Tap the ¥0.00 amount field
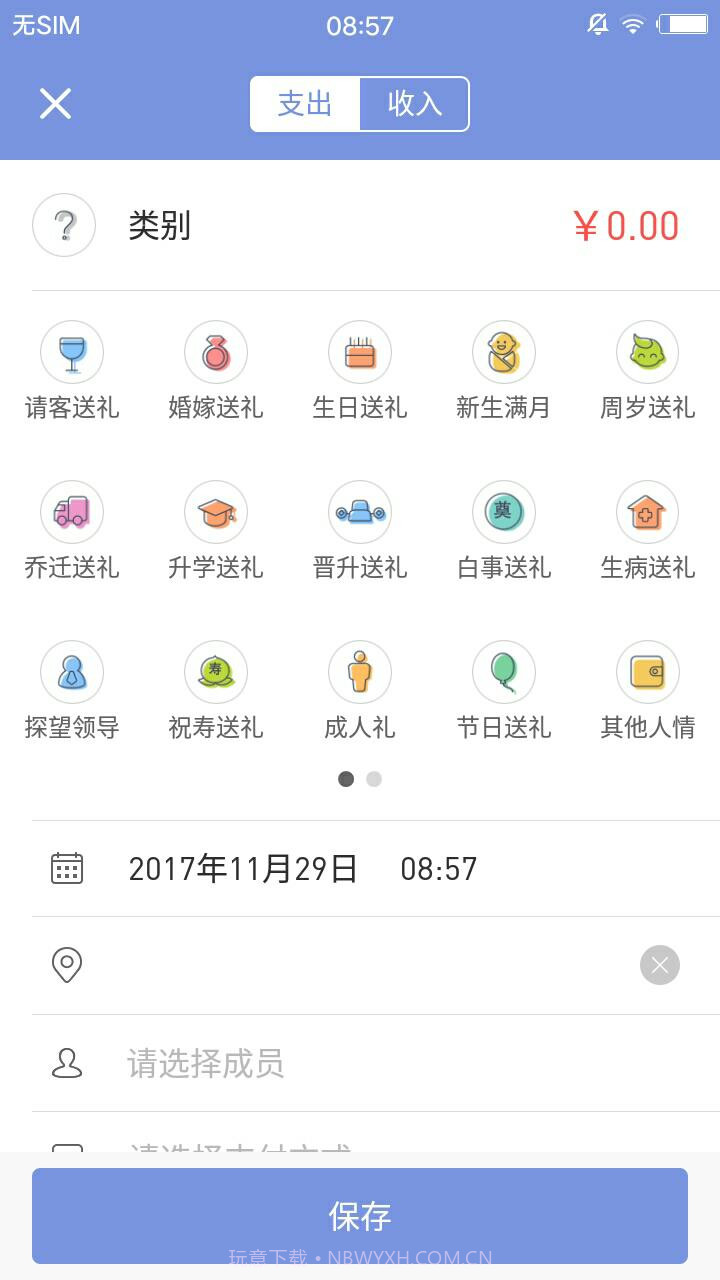 [627, 226]
